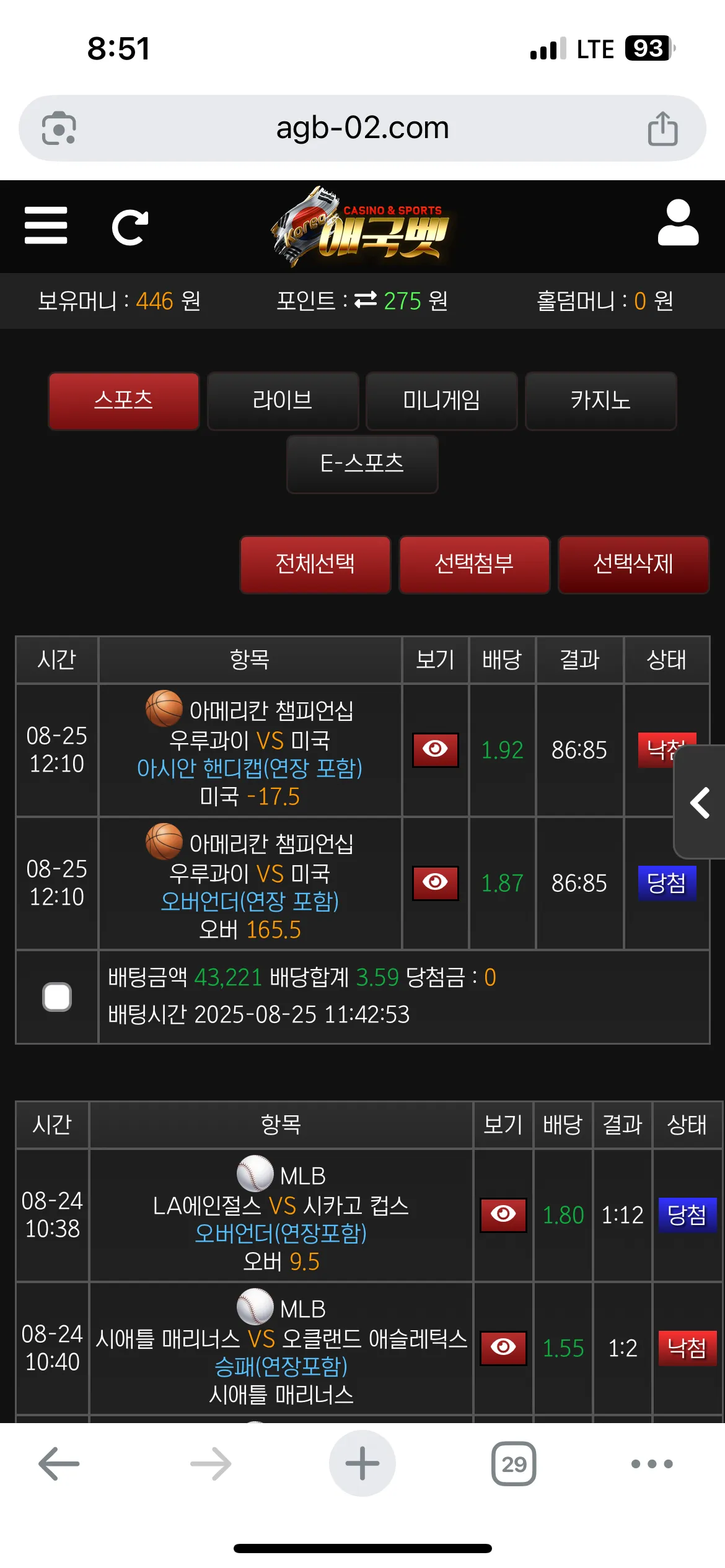
Task: Check the box for the 43,221 bet
Action: (57, 997)
